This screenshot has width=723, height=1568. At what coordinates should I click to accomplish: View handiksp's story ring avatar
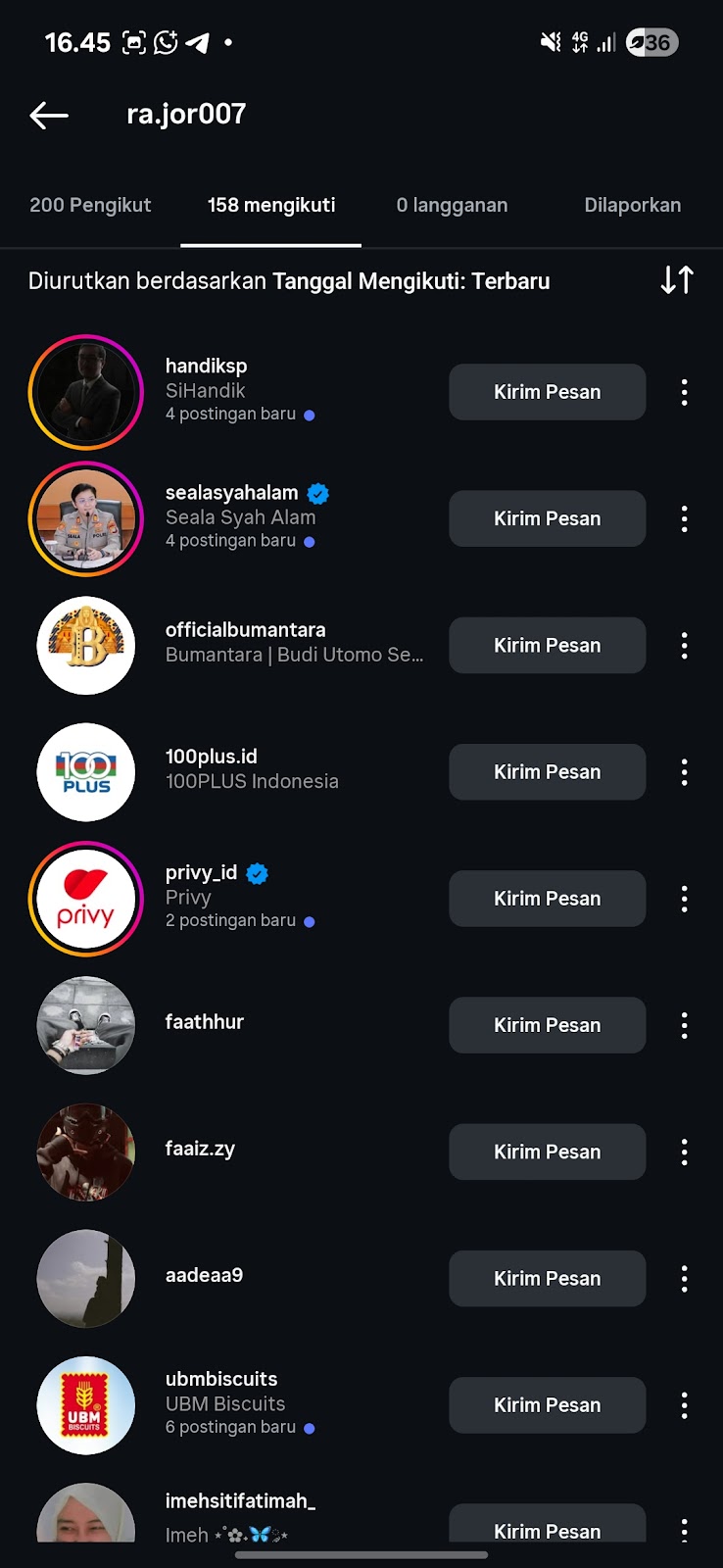click(86, 392)
